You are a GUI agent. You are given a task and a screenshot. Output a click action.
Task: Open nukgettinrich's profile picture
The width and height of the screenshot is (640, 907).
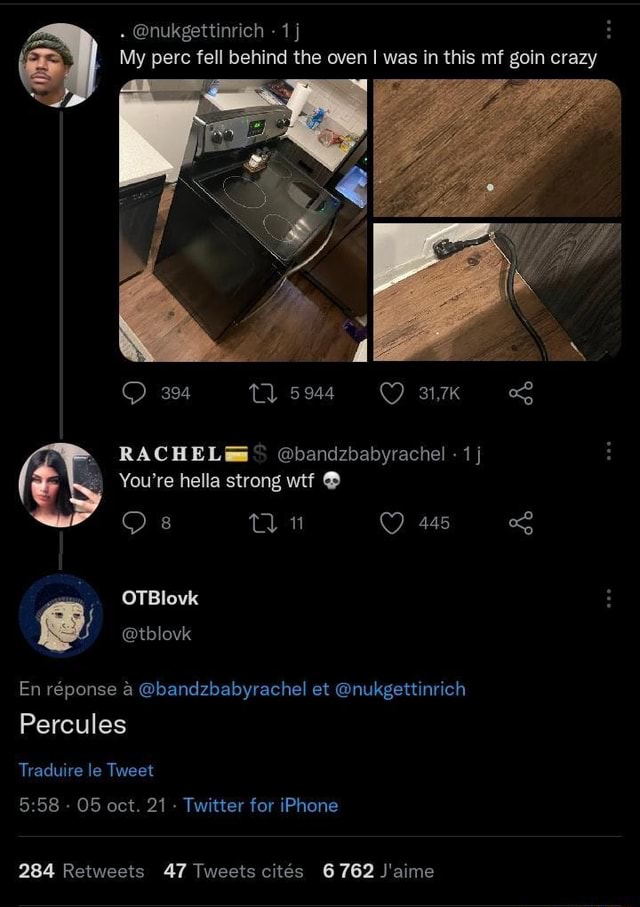60,65
